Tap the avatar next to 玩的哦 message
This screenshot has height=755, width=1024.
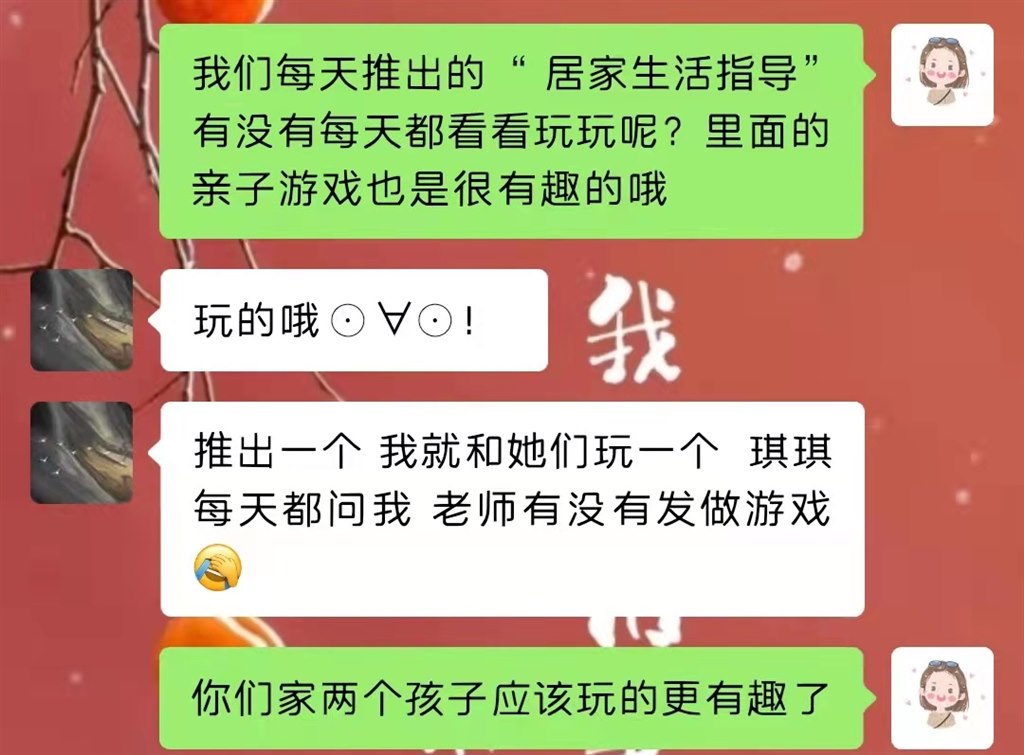pos(81,320)
